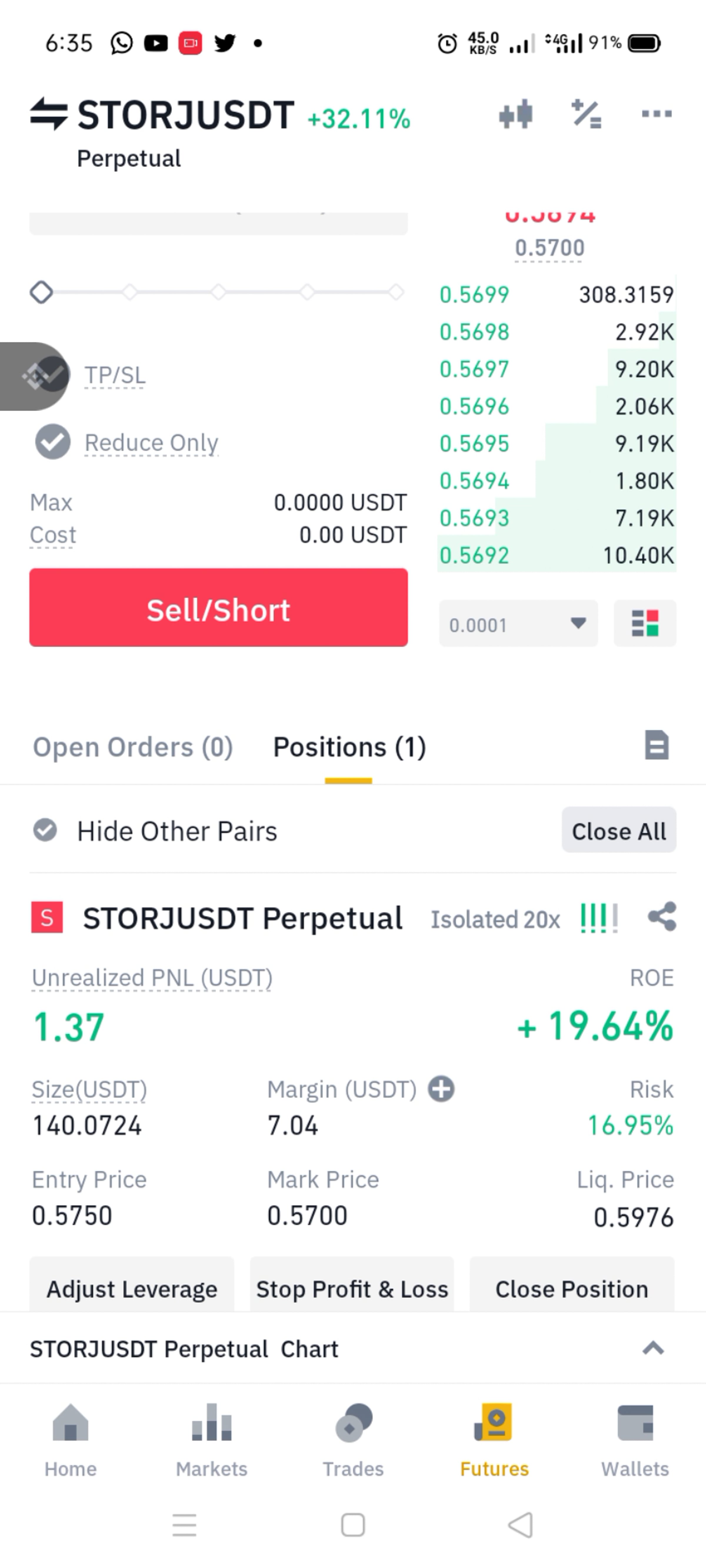Open the candlestick chart icon

pyautogui.click(x=515, y=114)
